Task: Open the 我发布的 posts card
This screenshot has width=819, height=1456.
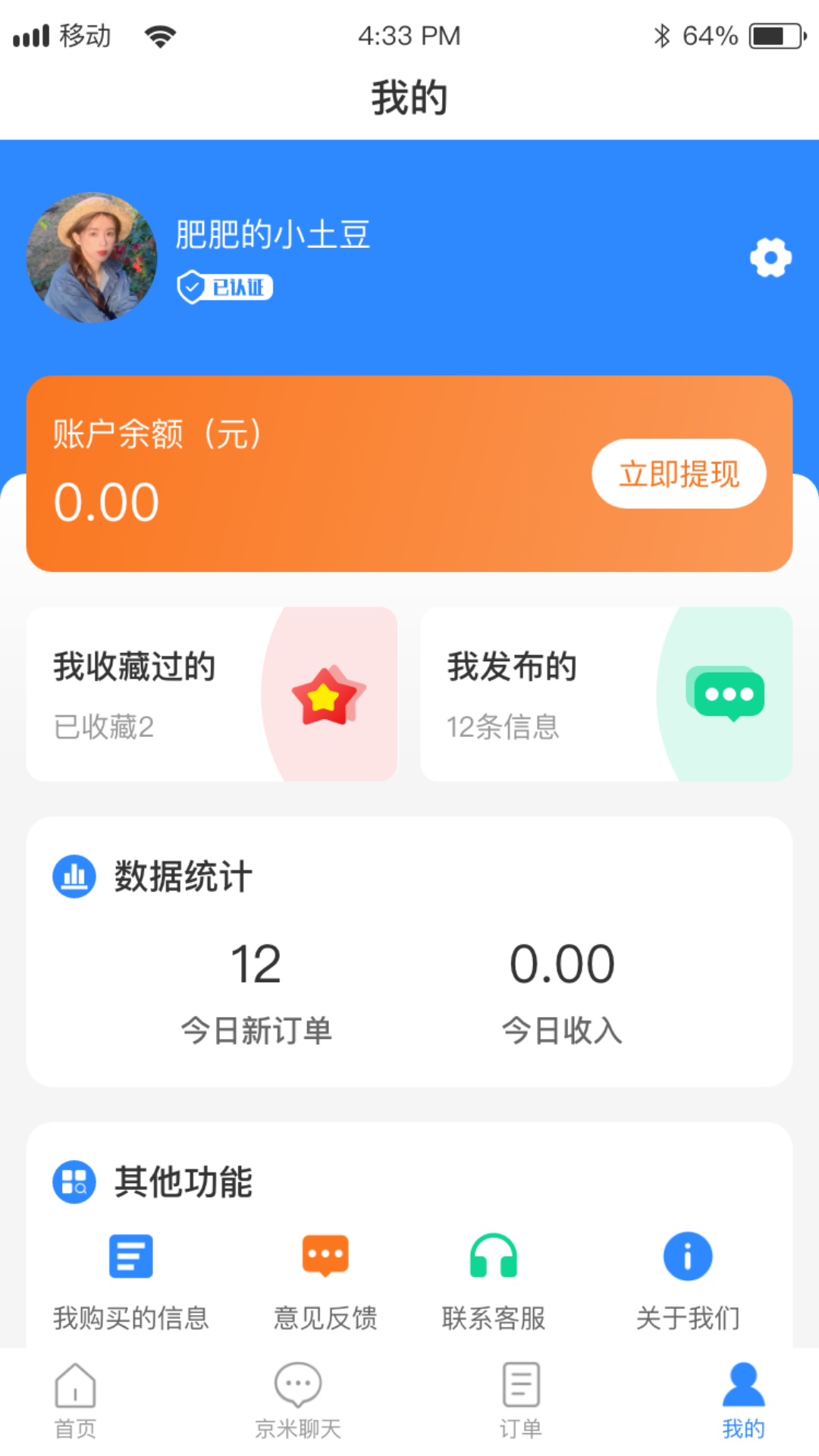Action: coord(606,694)
